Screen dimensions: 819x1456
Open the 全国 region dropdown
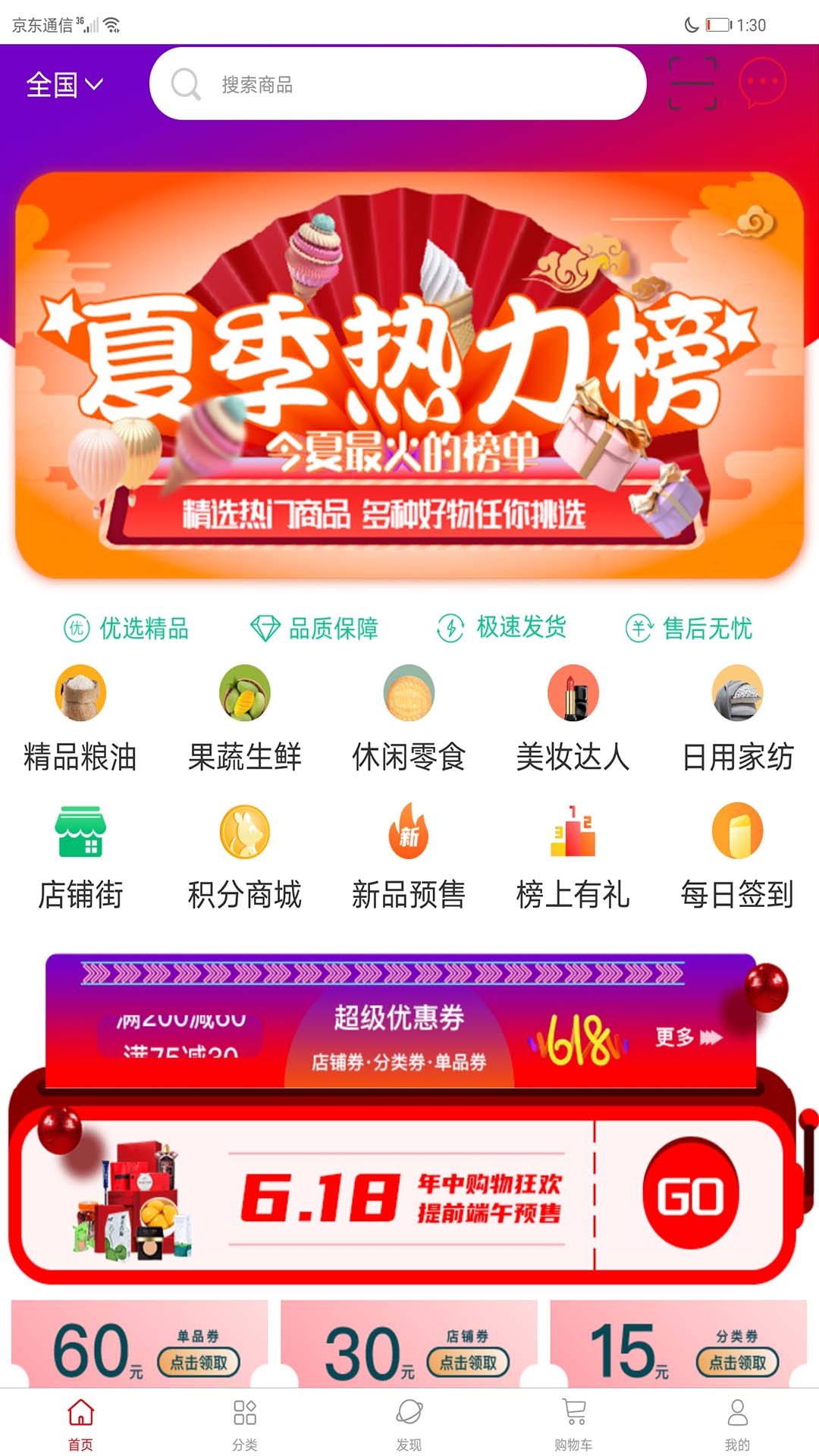[x=64, y=84]
